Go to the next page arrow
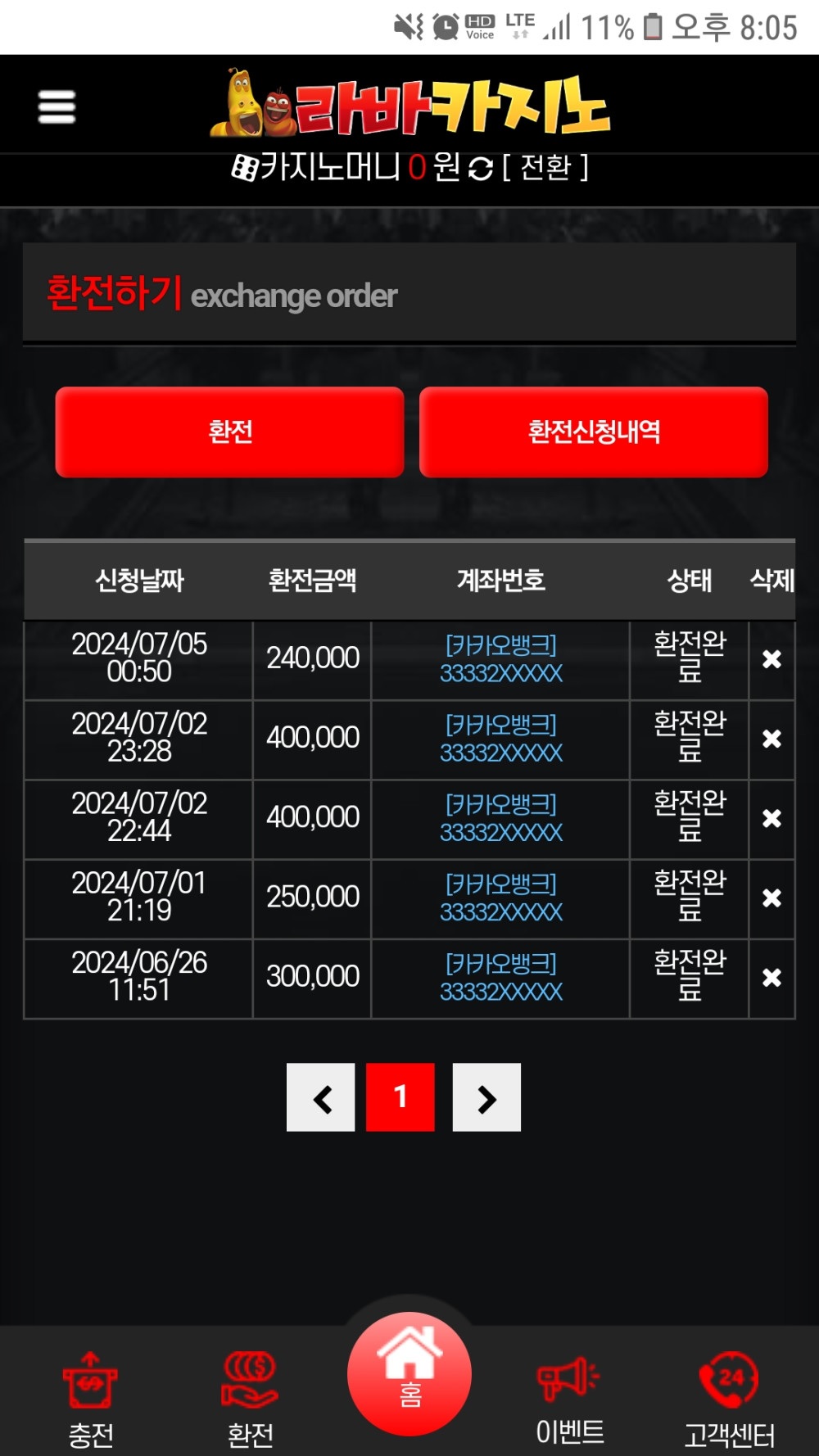Screen dimensions: 819x1456 click(486, 1097)
